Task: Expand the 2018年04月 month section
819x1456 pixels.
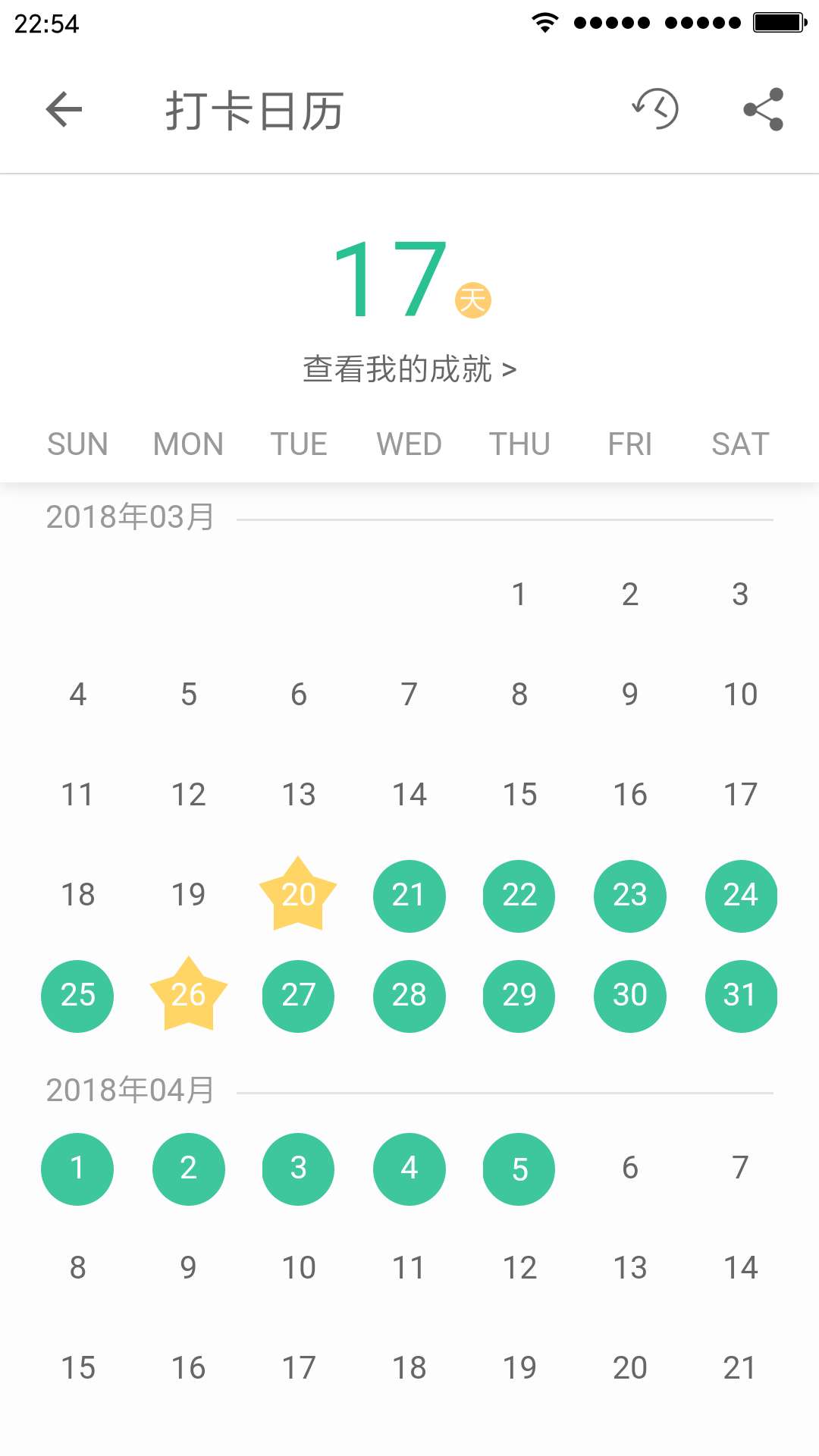Action: pyautogui.click(x=130, y=1090)
